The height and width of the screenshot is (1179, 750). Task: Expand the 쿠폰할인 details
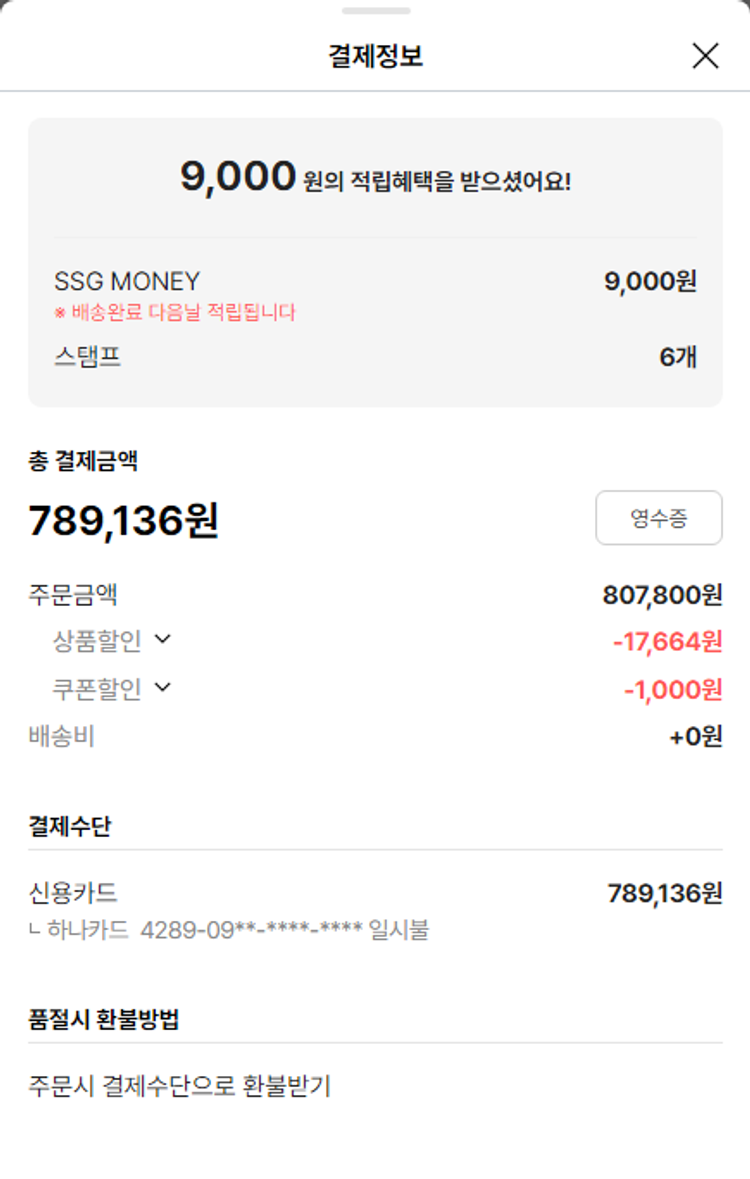coord(163,688)
